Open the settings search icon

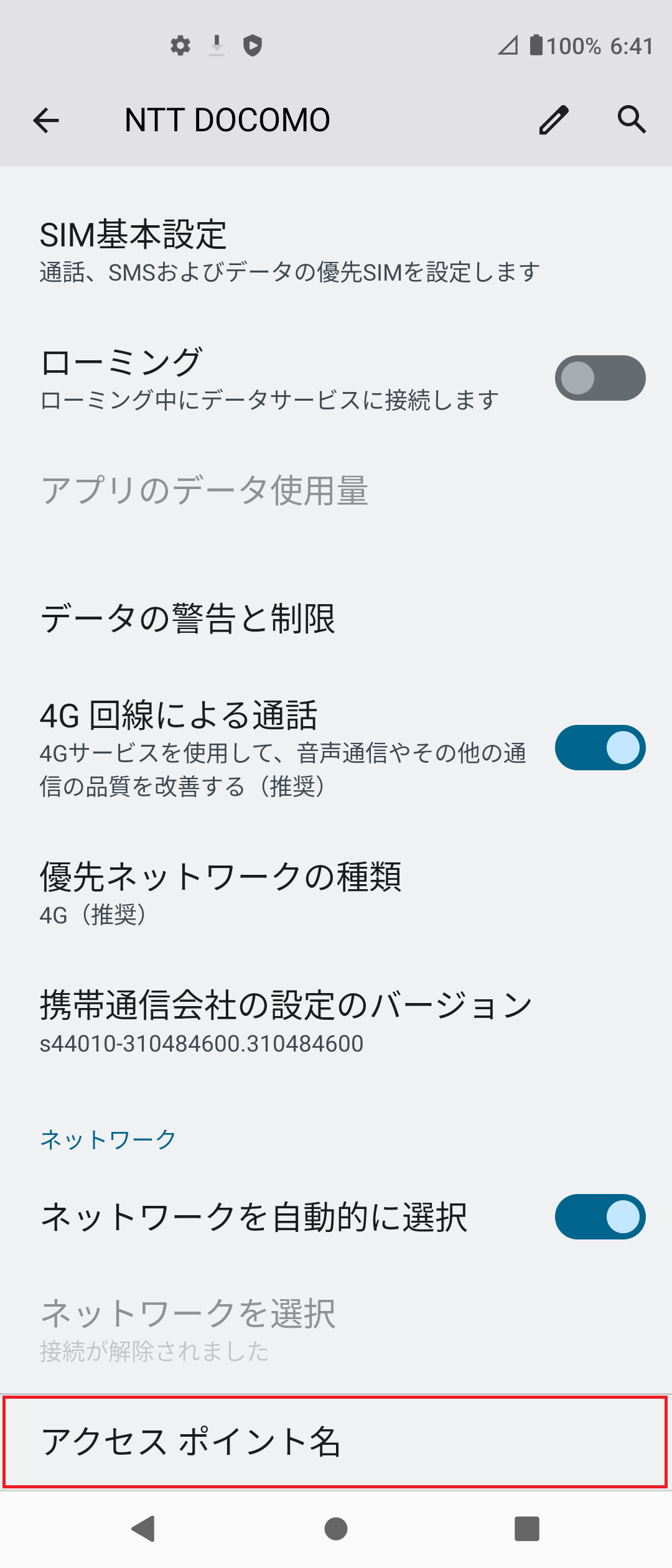(x=632, y=119)
